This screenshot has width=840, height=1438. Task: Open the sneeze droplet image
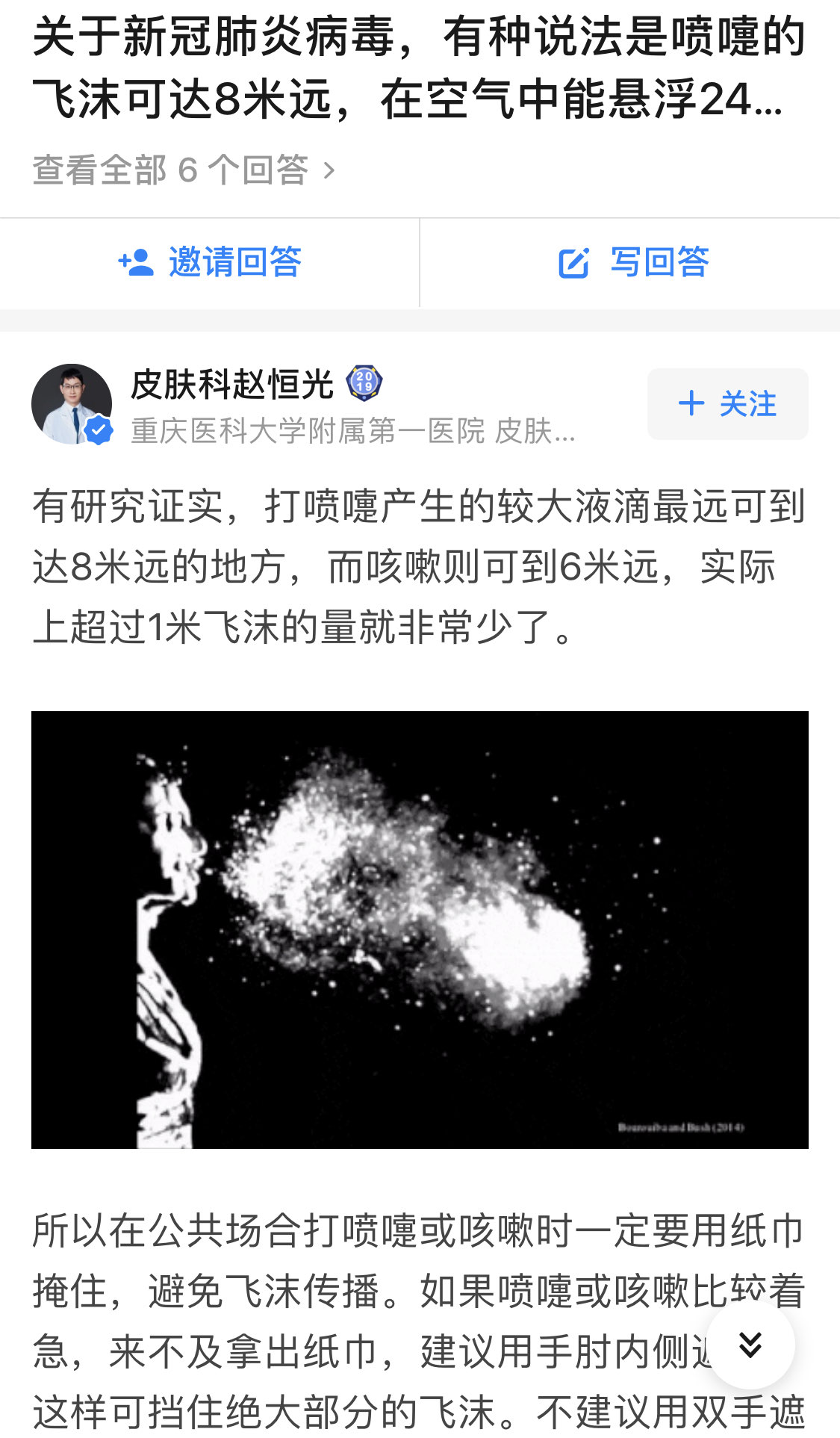[x=420, y=929]
